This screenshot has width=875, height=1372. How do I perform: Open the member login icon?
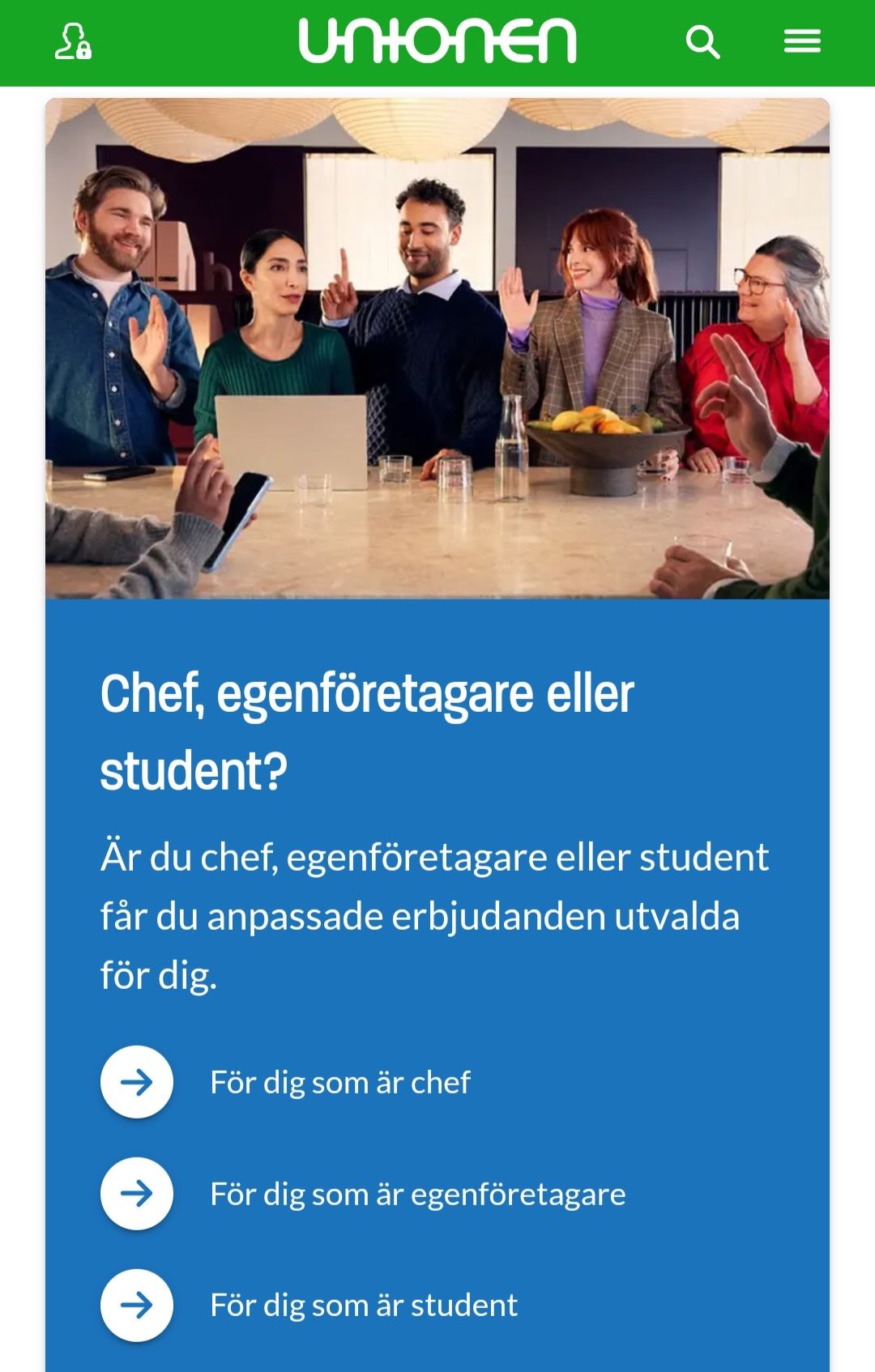tap(73, 41)
